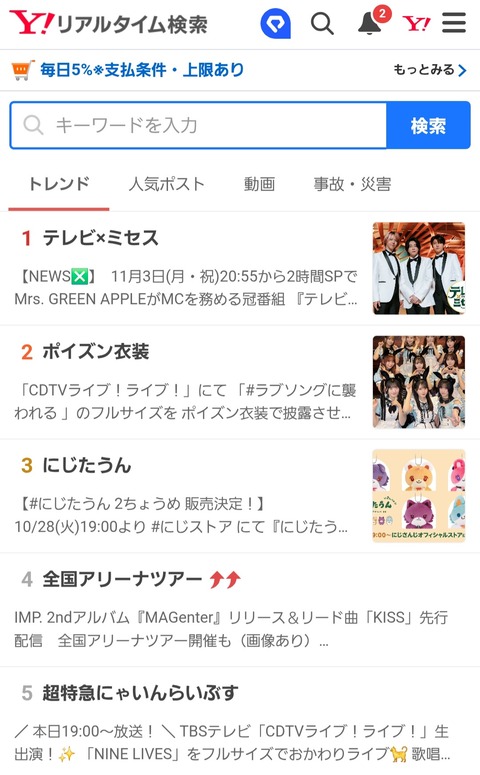Open trend 2 ポイズン衣装
The height and width of the screenshot is (775, 480).
240,382
